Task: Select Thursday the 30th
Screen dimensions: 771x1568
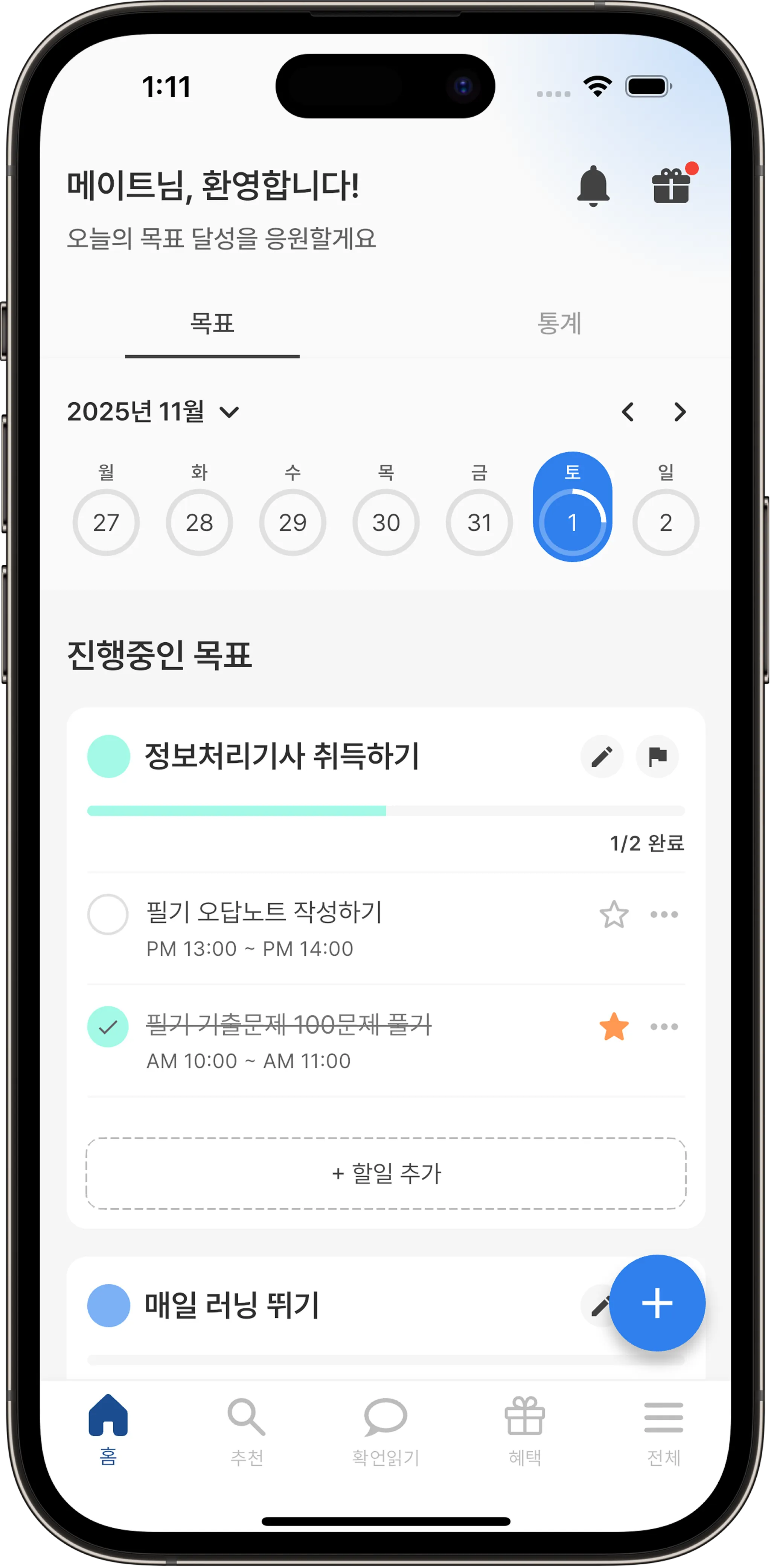Action: pyautogui.click(x=385, y=522)
